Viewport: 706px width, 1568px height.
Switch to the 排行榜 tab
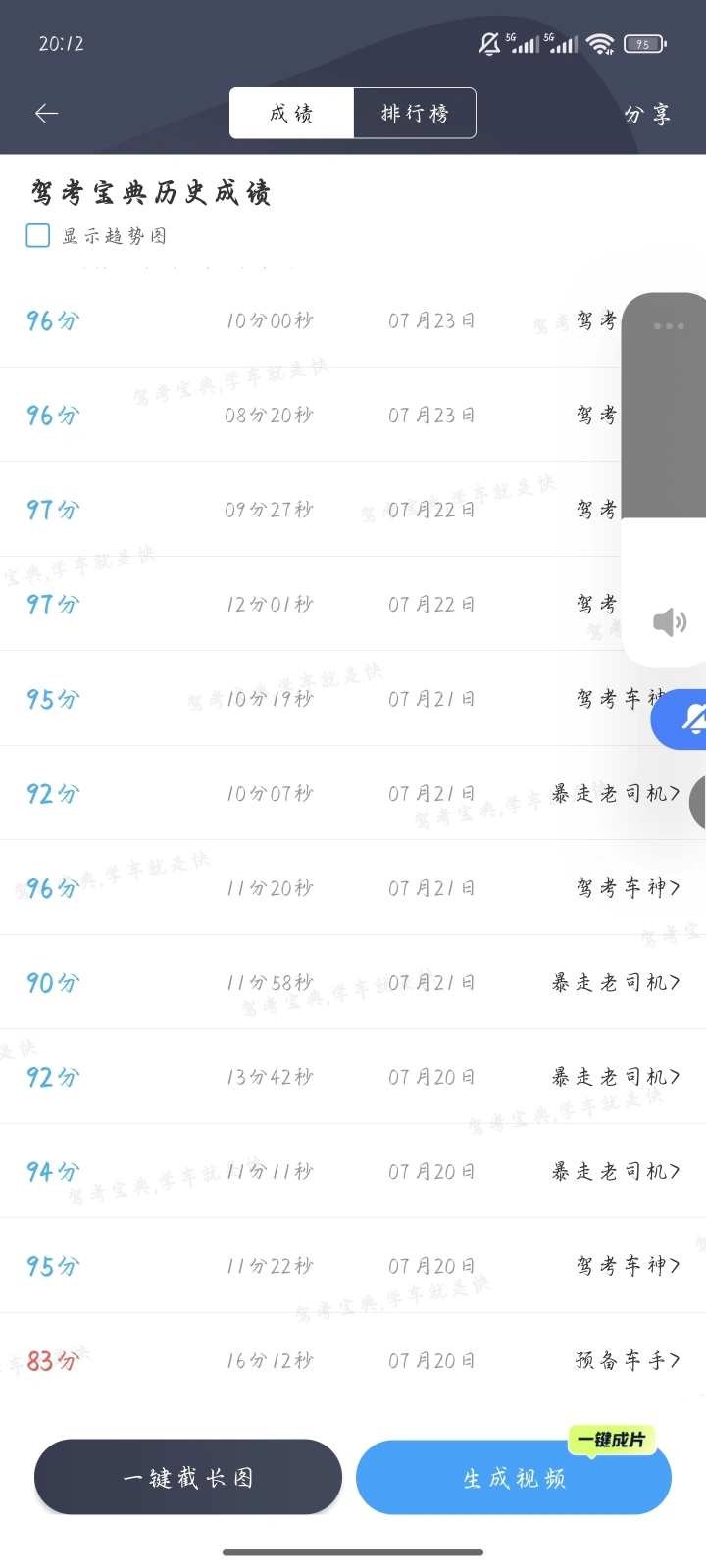point(415,114)
